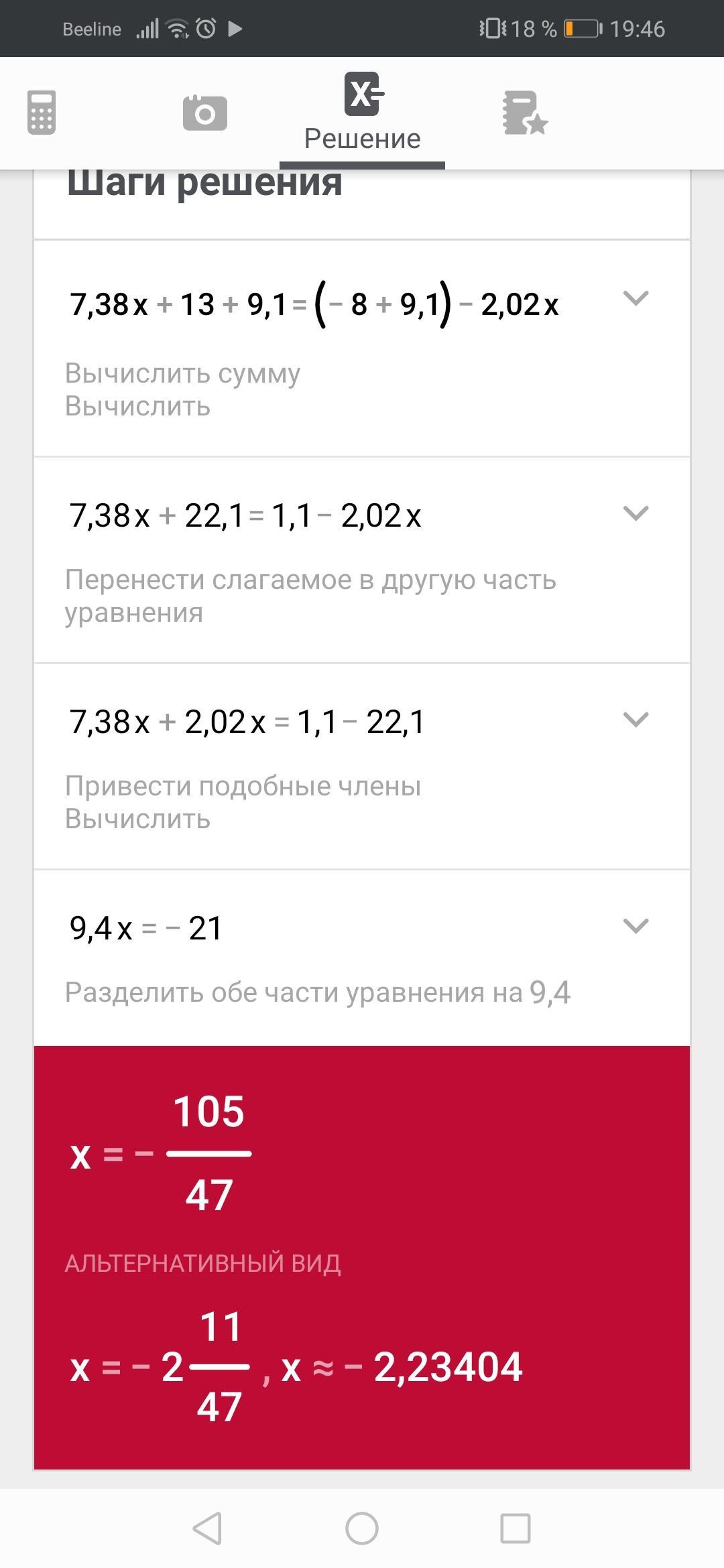
Task: Go back with the system back button
Action: (x=207, y=1528)
